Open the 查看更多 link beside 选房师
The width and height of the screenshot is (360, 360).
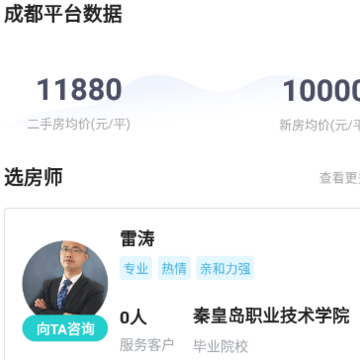340,178
